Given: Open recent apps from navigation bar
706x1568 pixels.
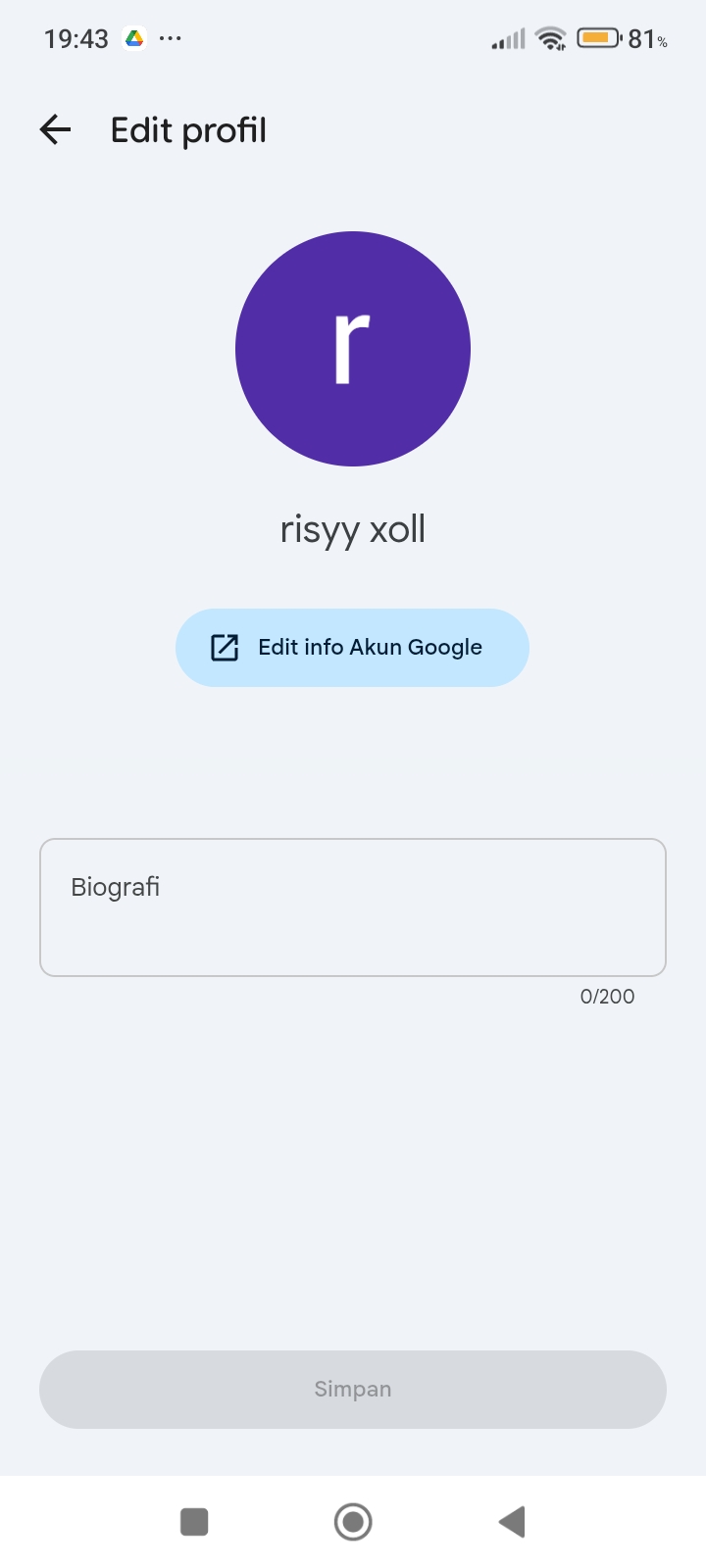Looking at the screenshot, I should point(194,1522).
